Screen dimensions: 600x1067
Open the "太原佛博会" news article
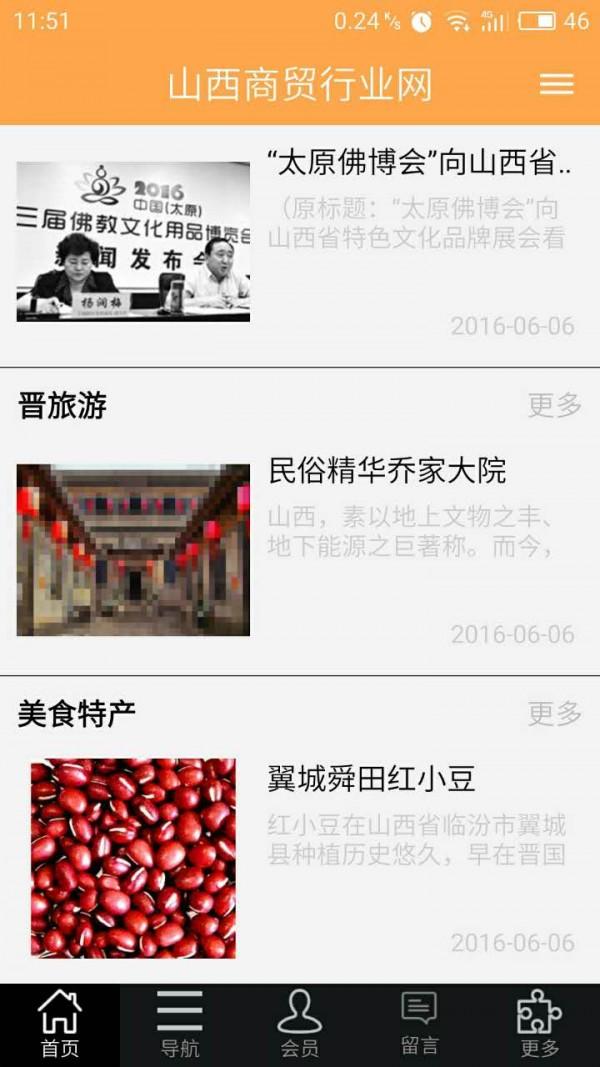pyautogui.click(x=420, y=164)
